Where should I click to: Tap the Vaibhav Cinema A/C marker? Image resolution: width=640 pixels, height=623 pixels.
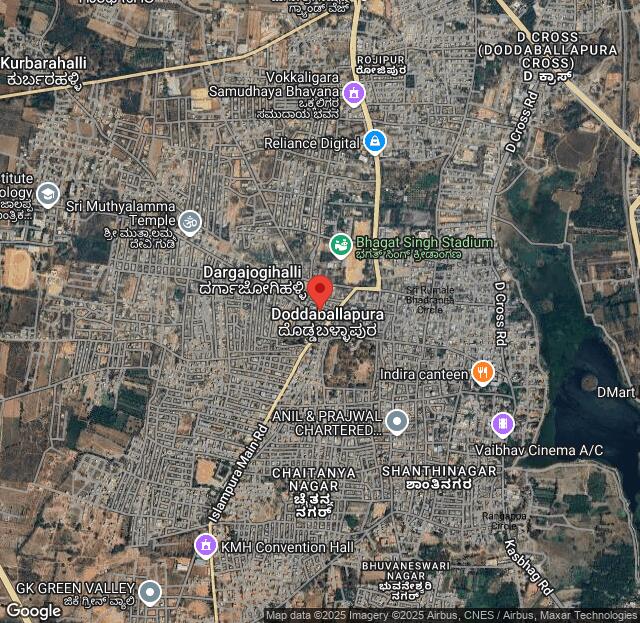tap(502, 424)
